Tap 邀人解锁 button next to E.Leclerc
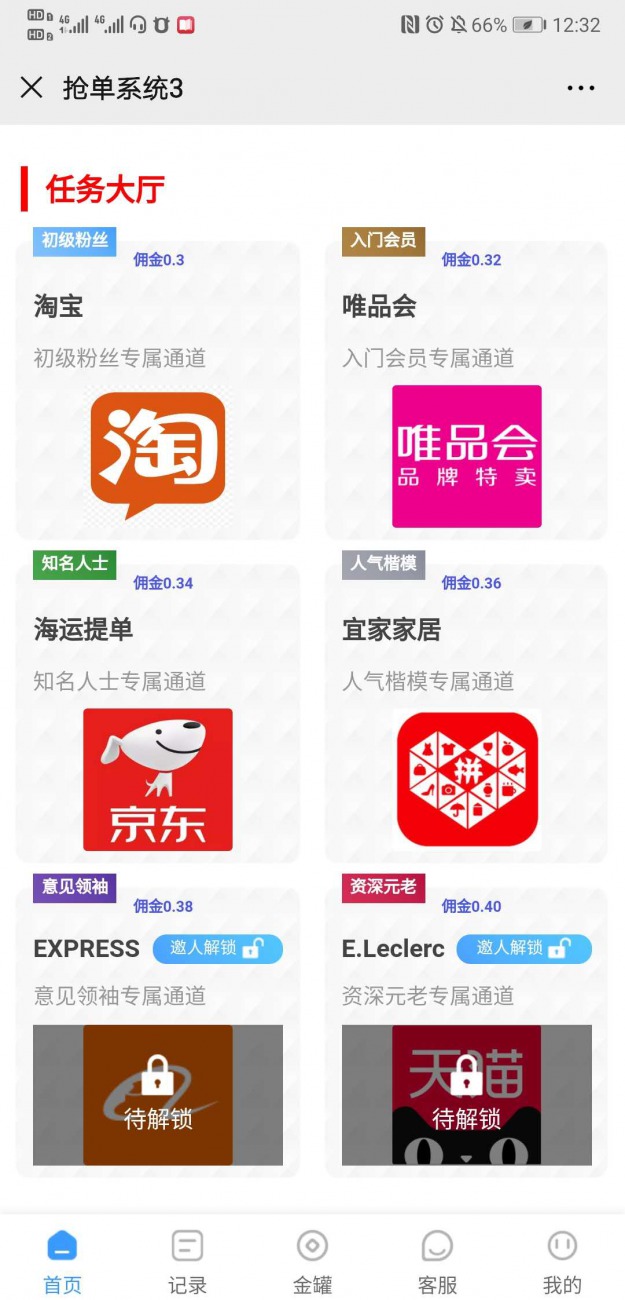 (x=524, y=949)
